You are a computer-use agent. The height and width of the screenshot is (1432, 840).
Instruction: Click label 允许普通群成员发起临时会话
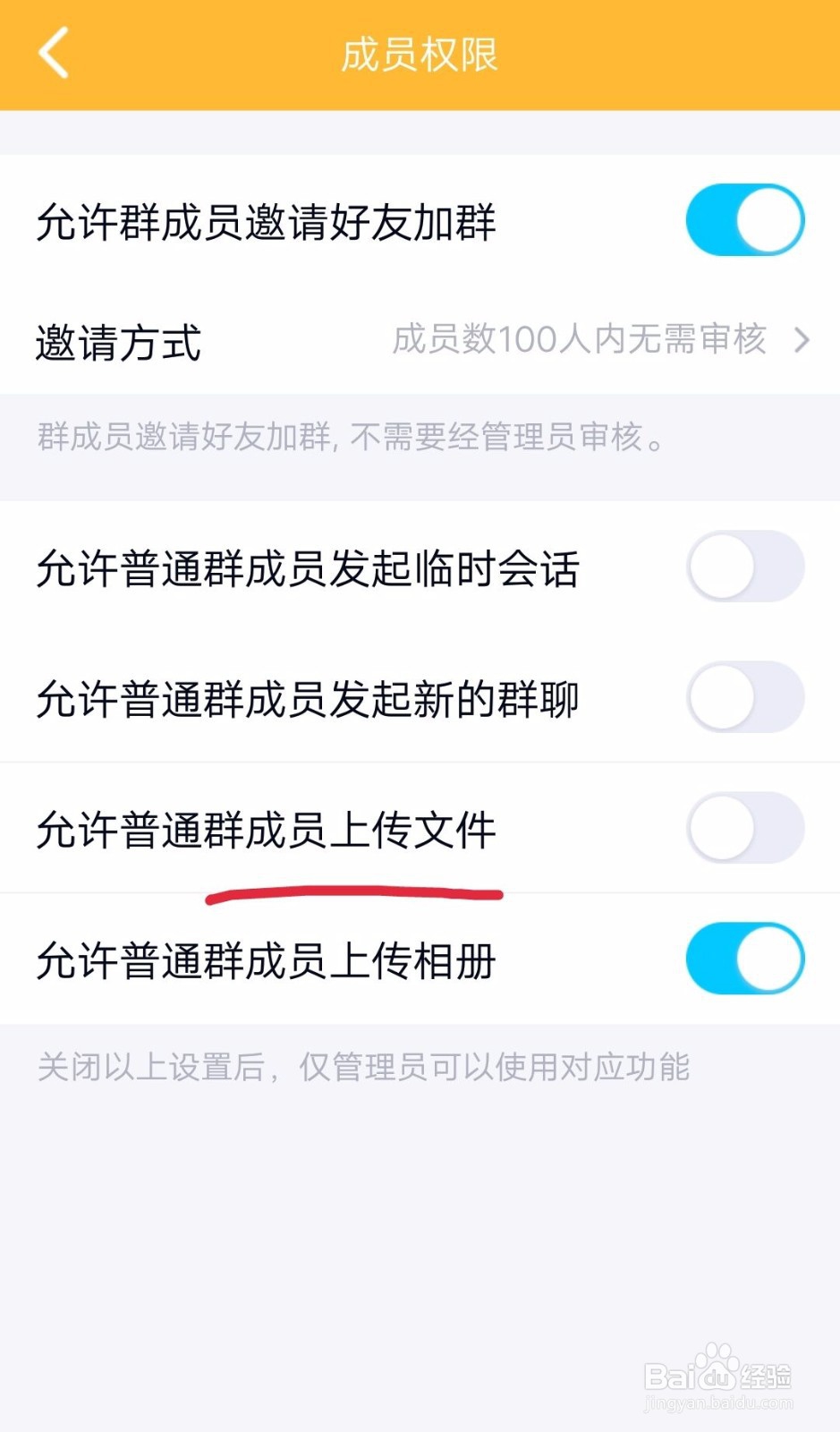[310, 566]
